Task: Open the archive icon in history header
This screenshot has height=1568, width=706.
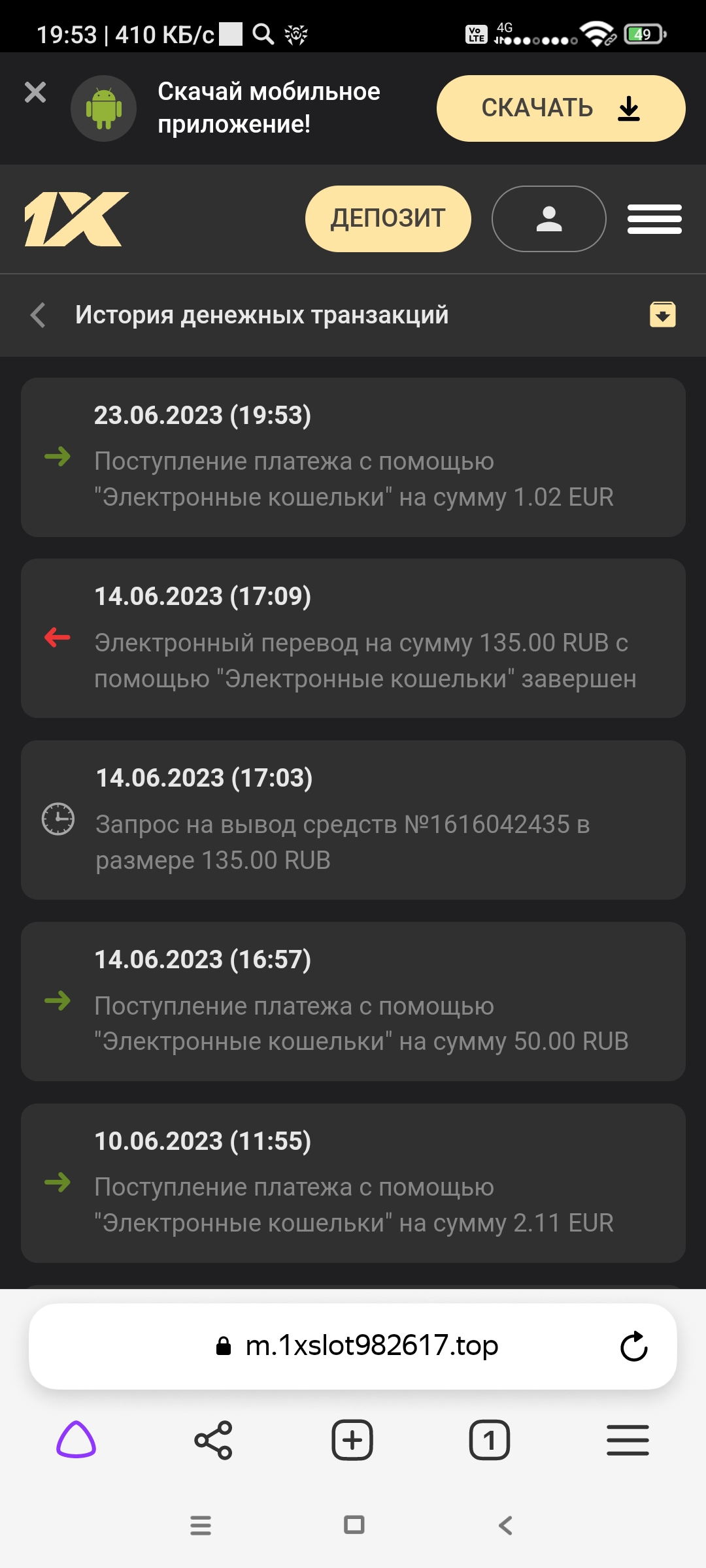Action: 662,314
